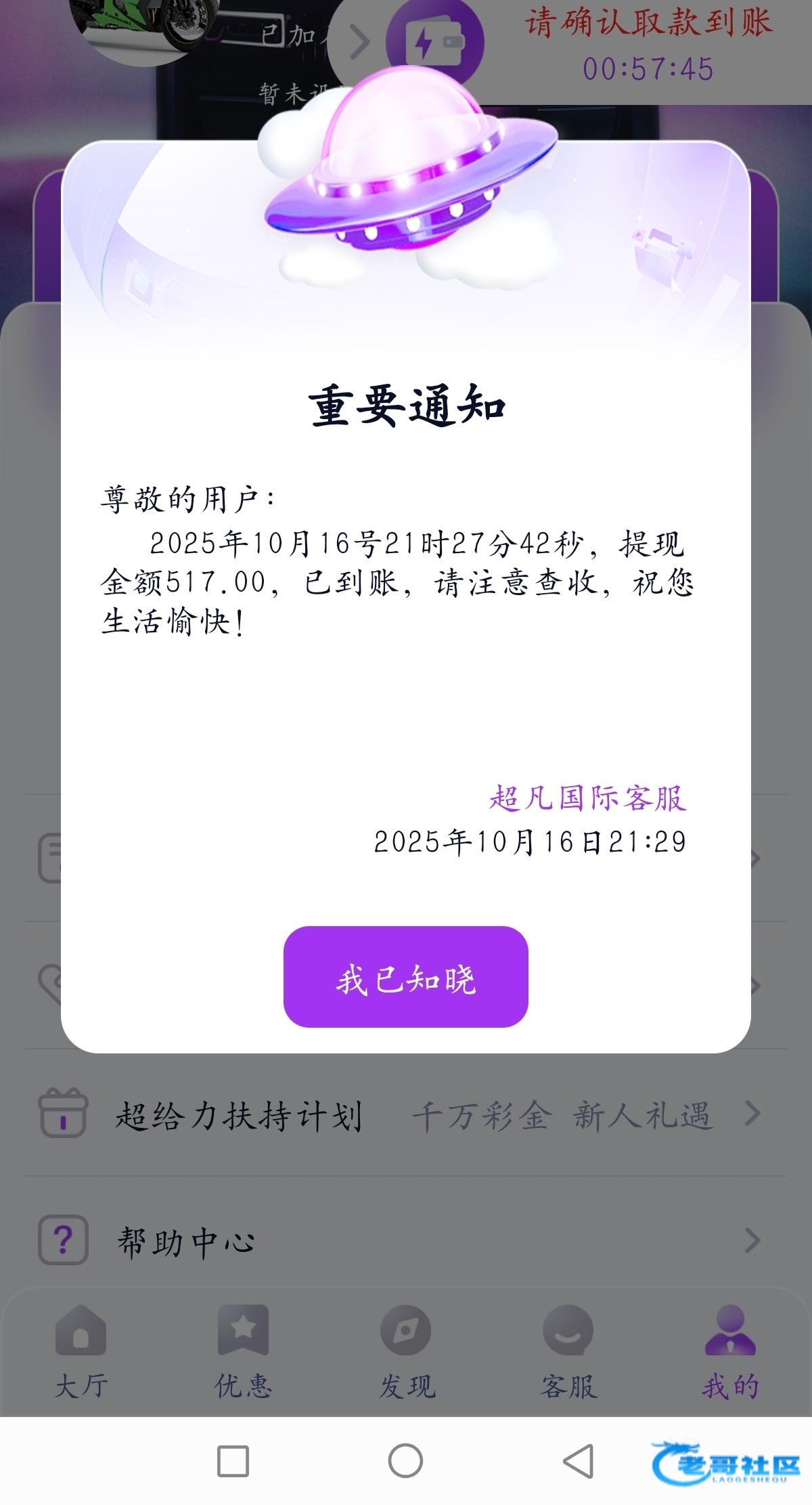Tap the system back button

pos(579,1461)
